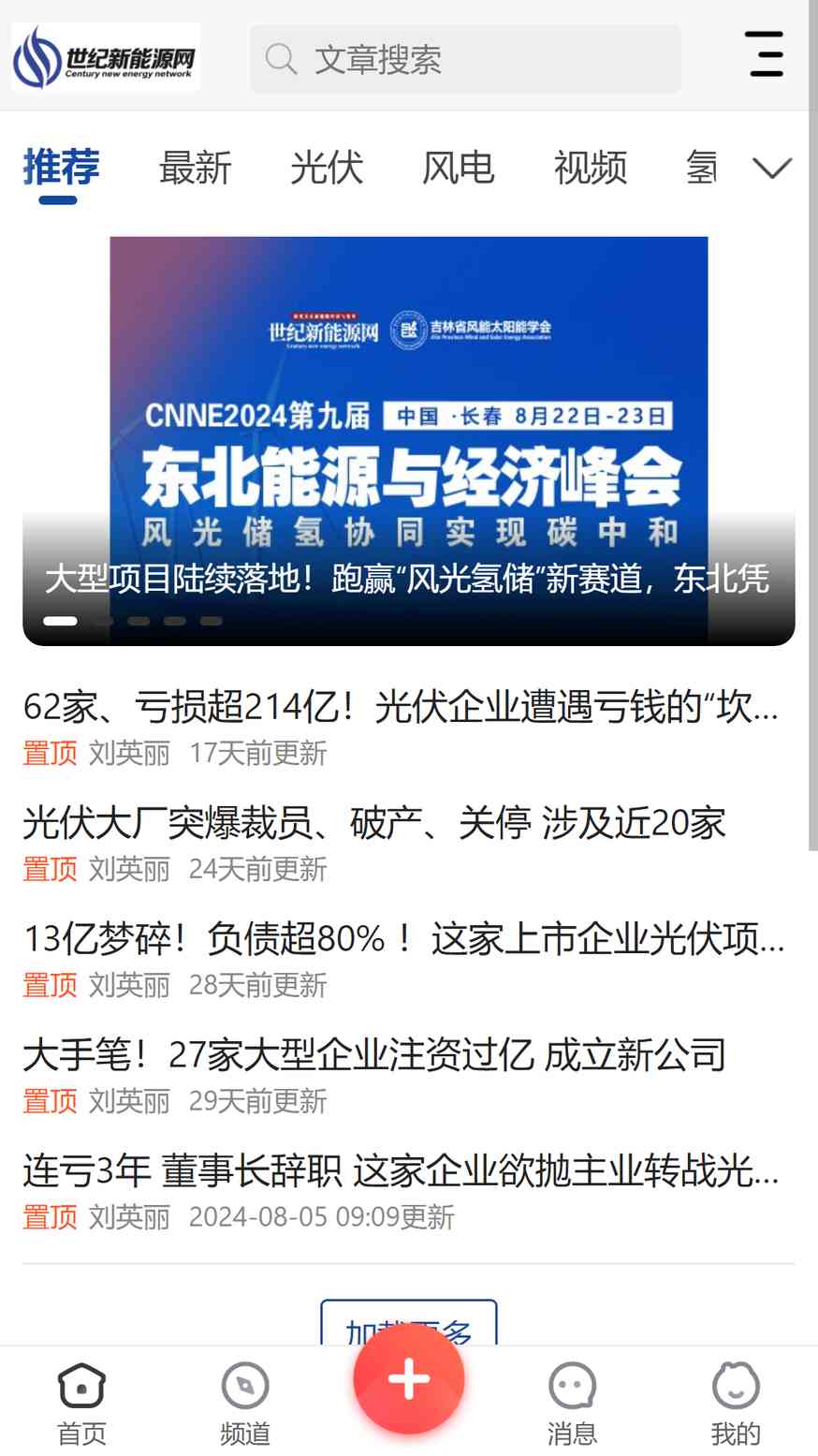This screenshot has width=818, height=1456.
Task: Open article 连亏3年 董事长辞职
Action: coord(401,1171)
